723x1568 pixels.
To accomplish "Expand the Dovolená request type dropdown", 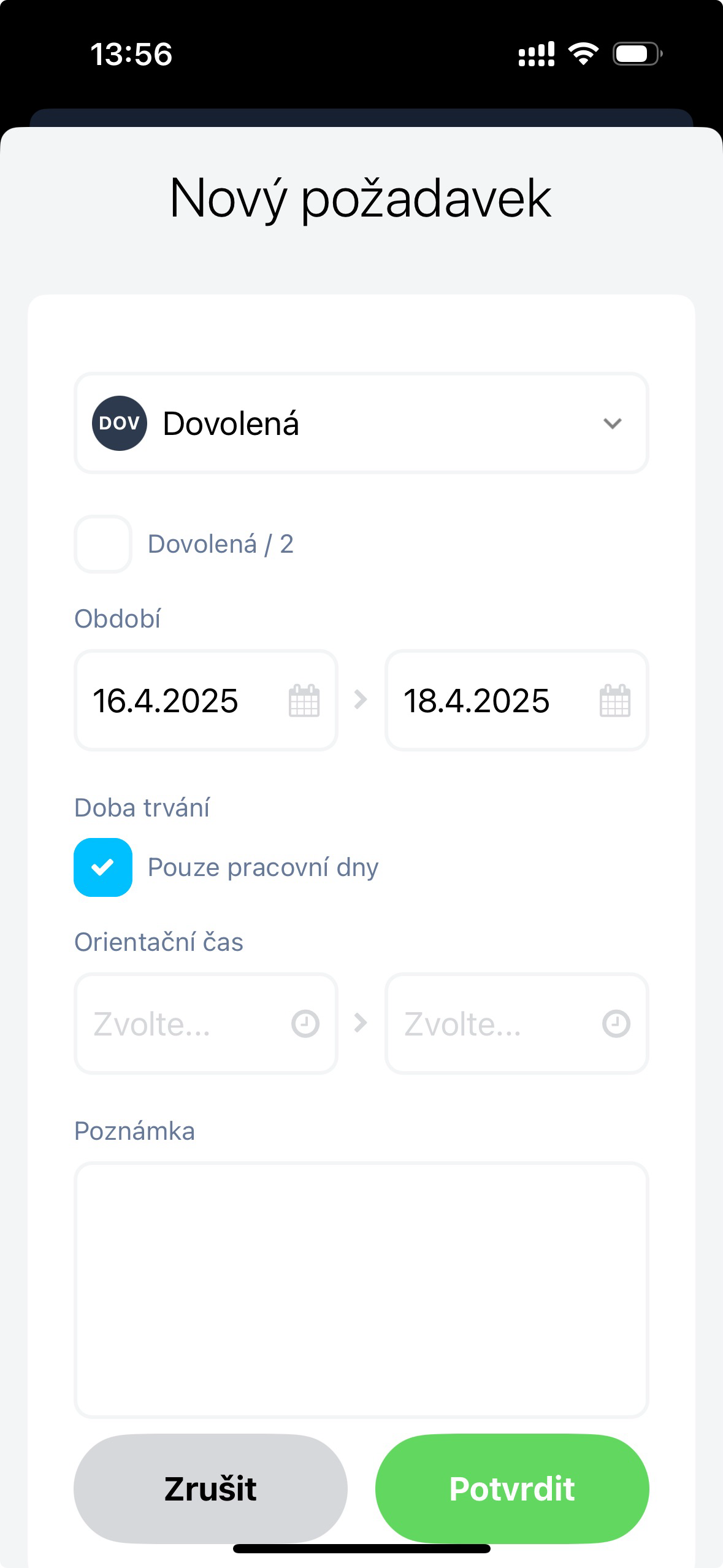I will click(361, 423).
